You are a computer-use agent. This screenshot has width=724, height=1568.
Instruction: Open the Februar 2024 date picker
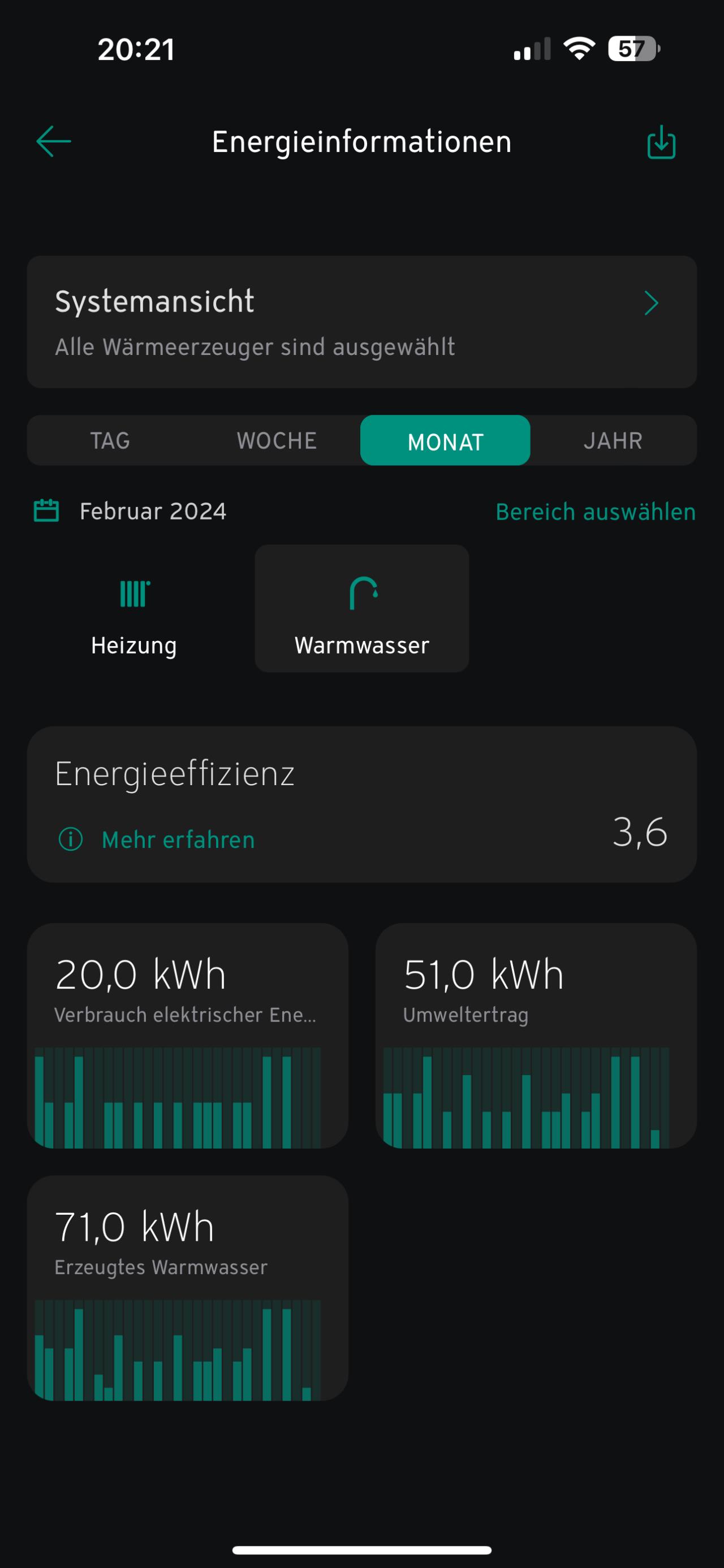pos(130,512)
